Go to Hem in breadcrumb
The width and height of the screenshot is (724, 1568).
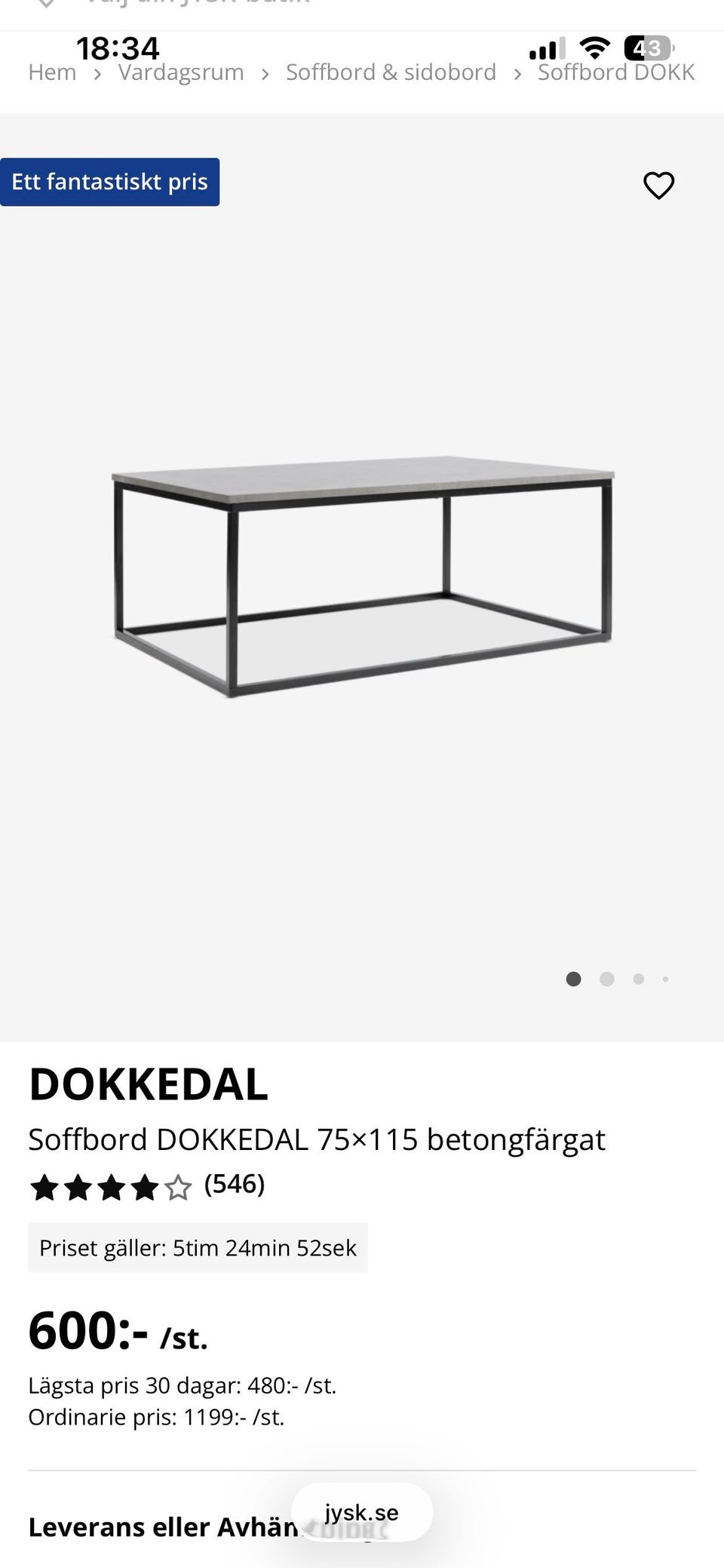pos(52,73)
